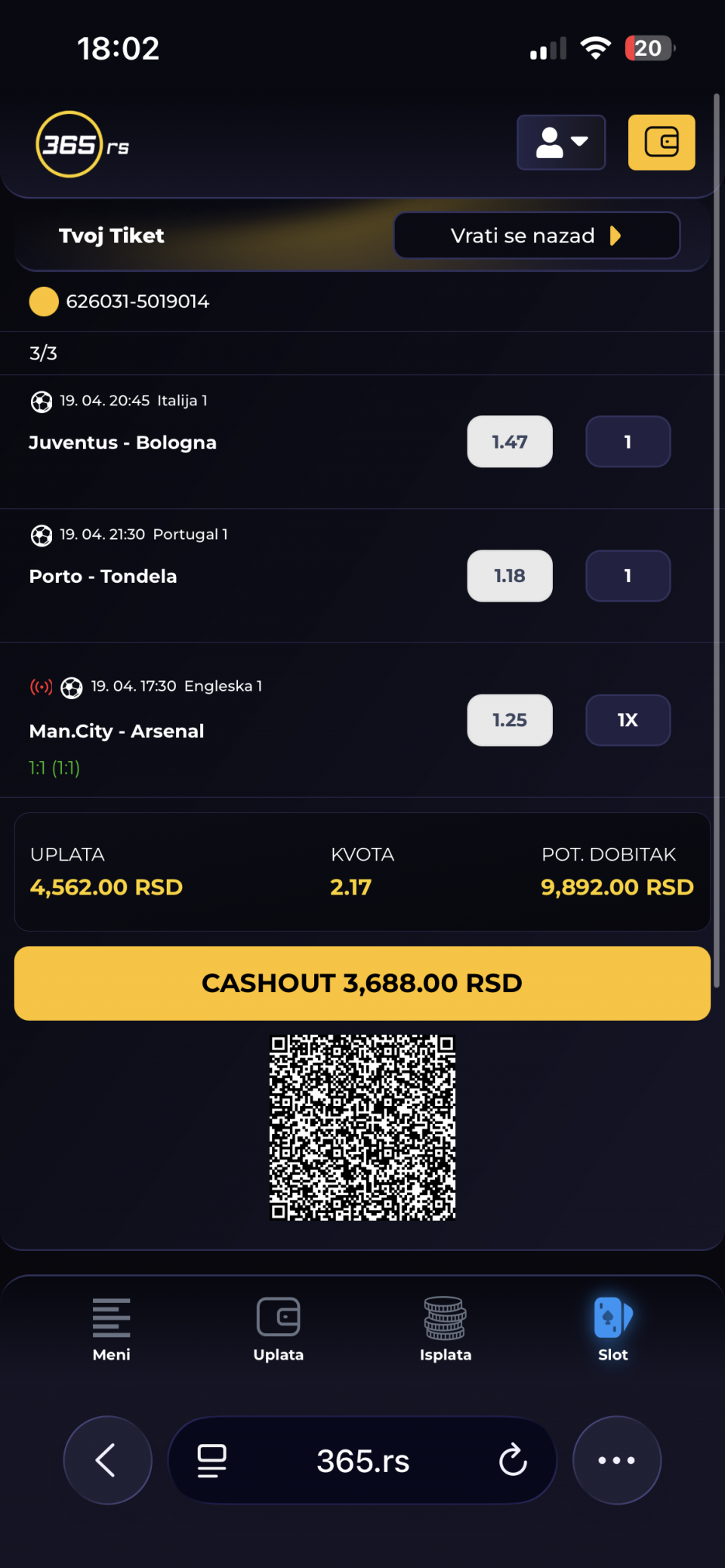Tap the 365.rs logo
This screenshot has width=725, height=1568.
pos(82,144)
